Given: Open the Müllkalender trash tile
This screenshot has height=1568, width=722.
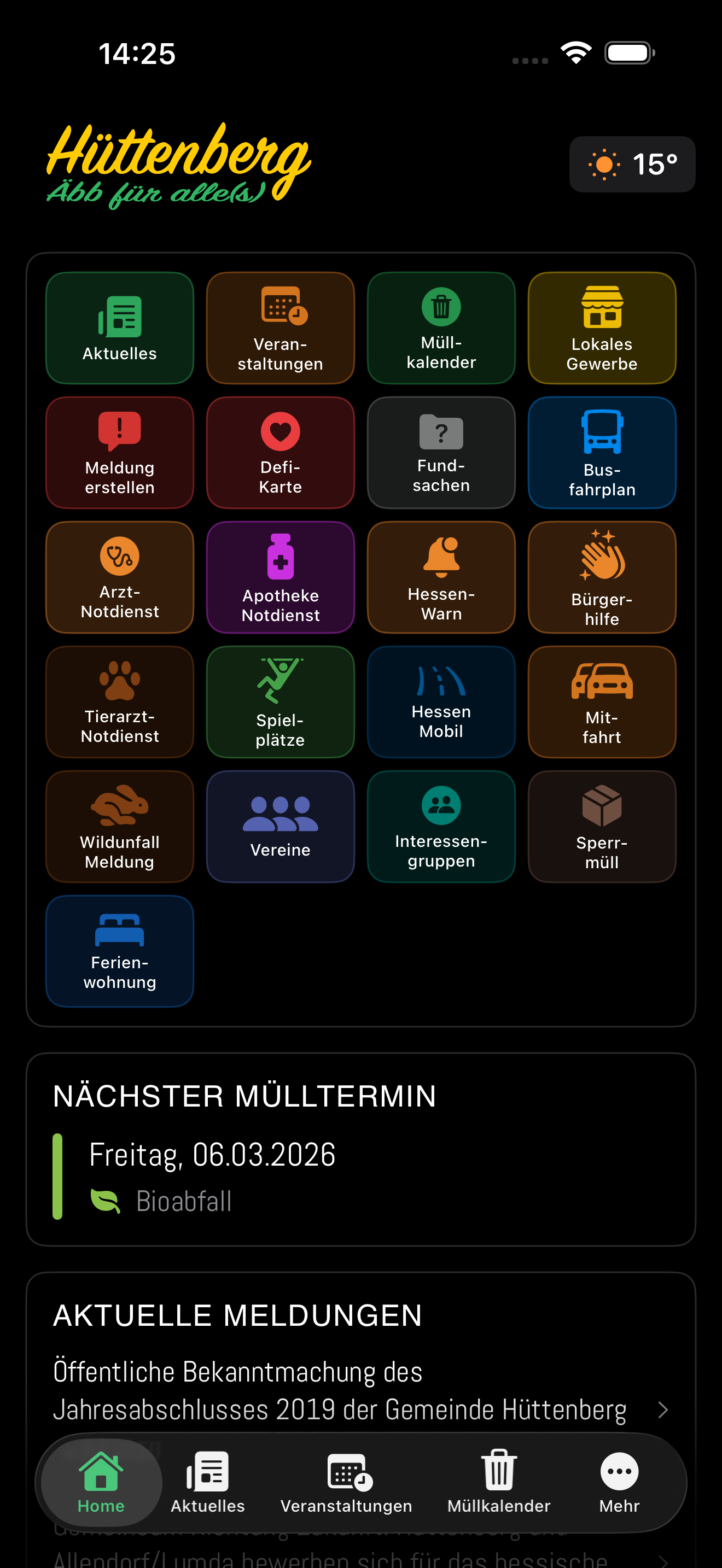Looking at the screenshot, I should pyautogui.click(x=441, y=328).
